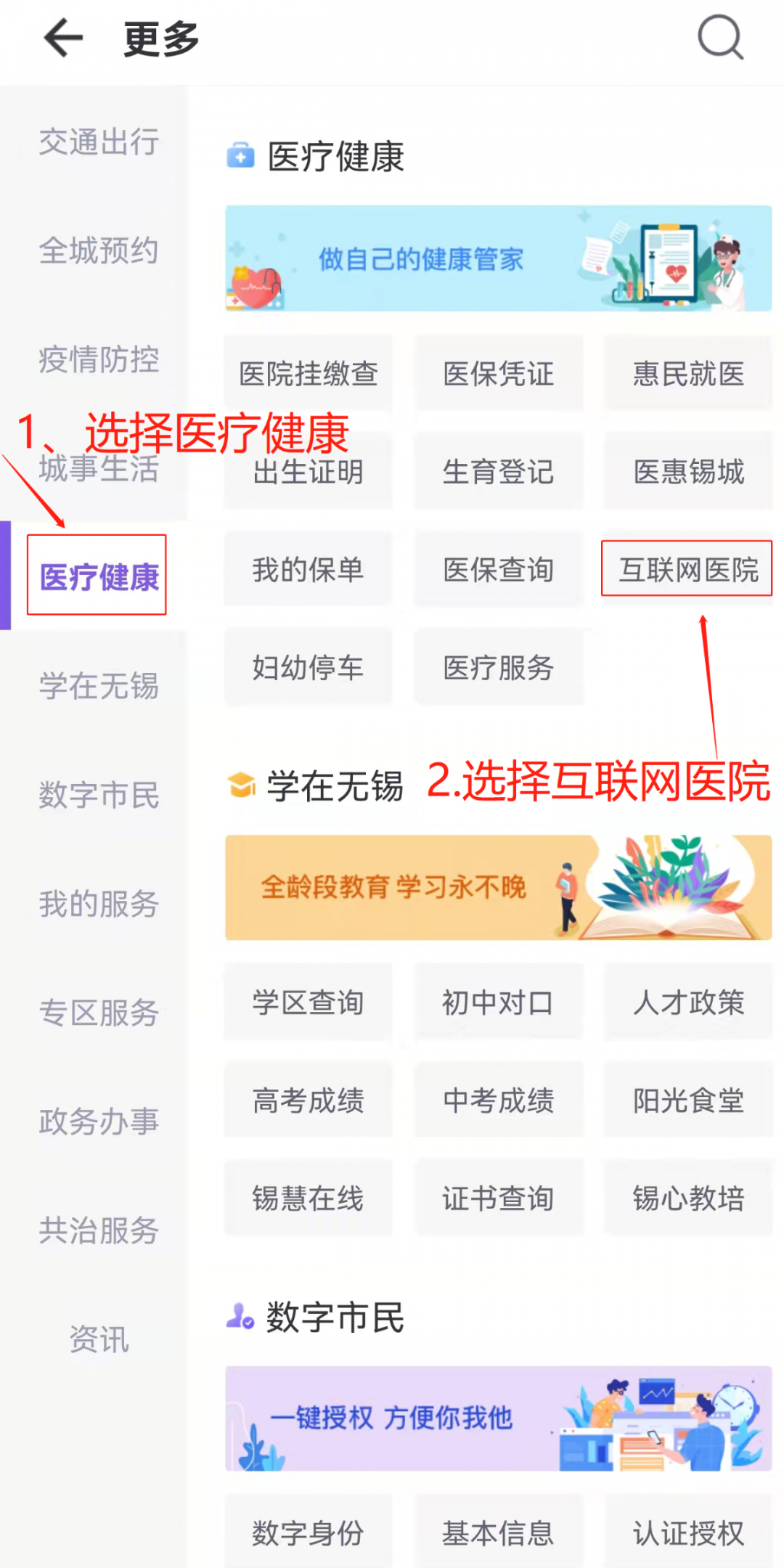Open 医院挂缴查 service
The image size is (784, 1568).
click(x=308, y=374)
